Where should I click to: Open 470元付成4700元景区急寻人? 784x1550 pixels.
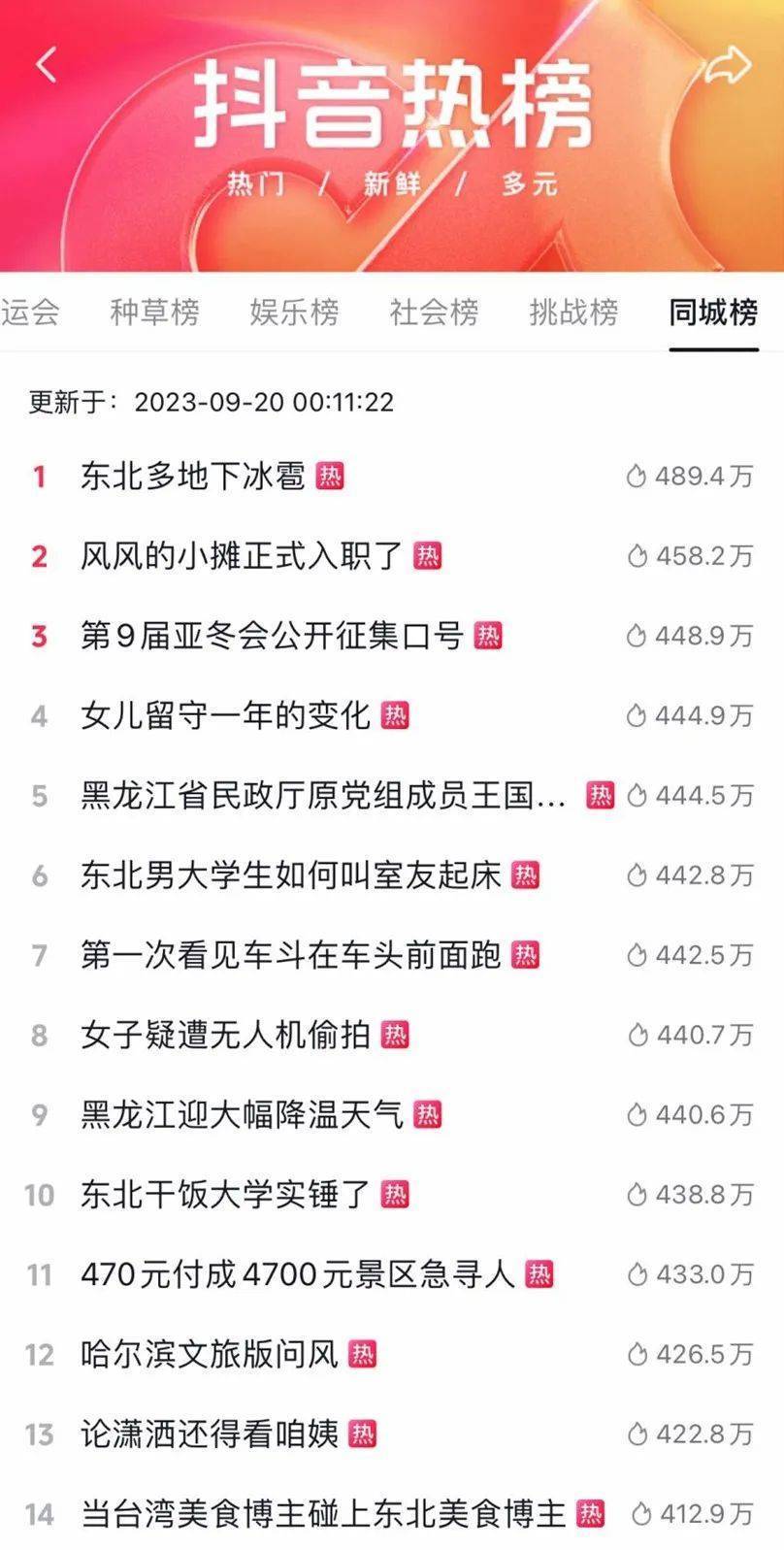click(297, 1273)
